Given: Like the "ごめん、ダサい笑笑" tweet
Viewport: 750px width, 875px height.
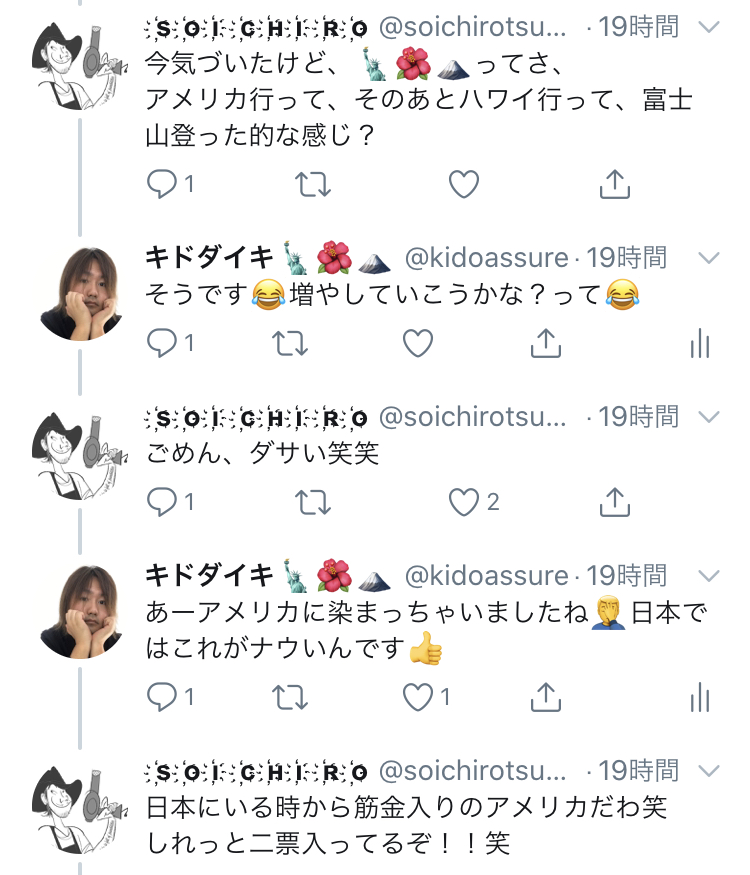Looking at the screenshot, I should [x=463, y=502].
